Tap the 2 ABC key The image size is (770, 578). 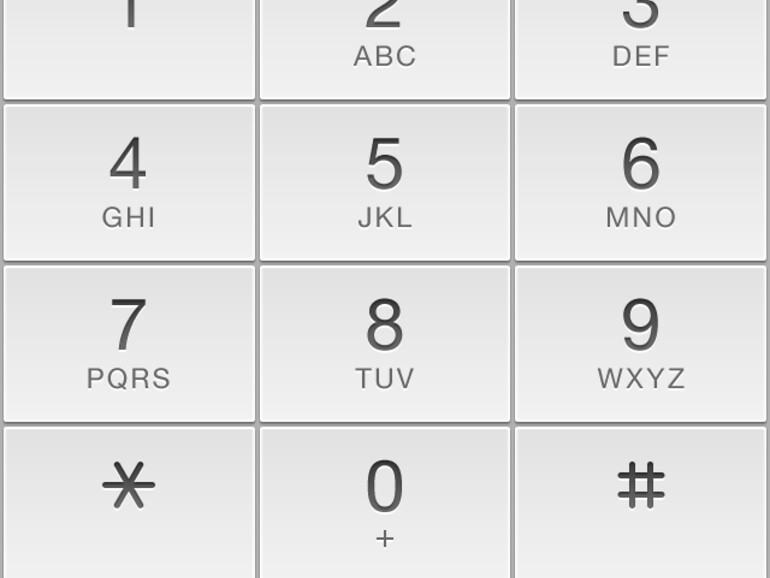point(385,45)
